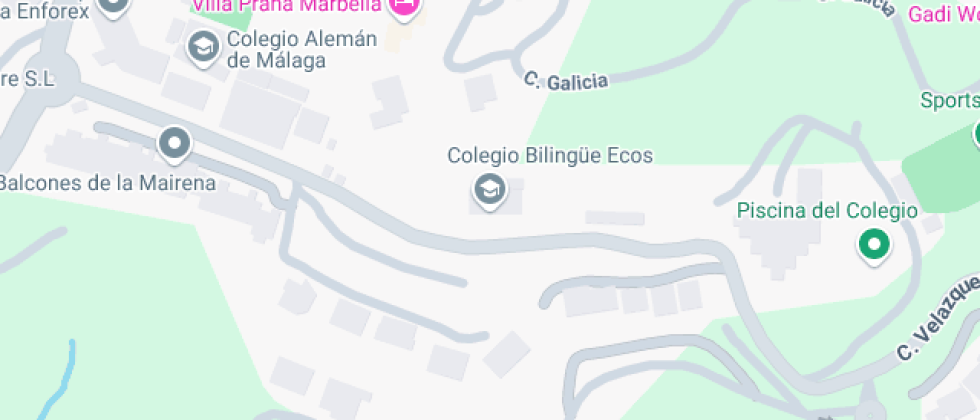Select the Villa Prana Marbella hotel pin
This screenshot has height=420, width=980.
(x=404, y=6)
